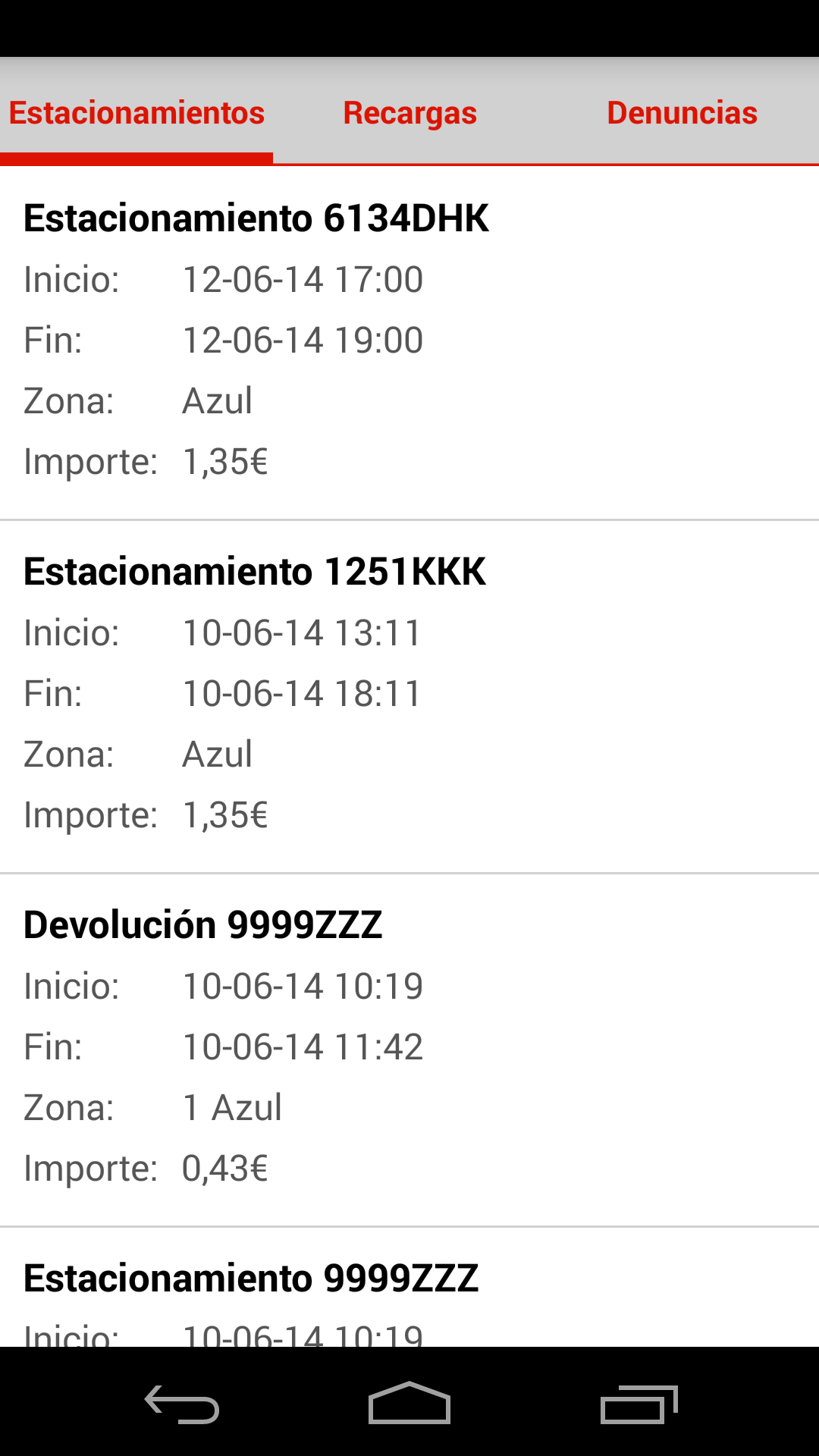Screen dimensions: 819x1456
Task: Switch to the Recargas tab
Action: 409,112
